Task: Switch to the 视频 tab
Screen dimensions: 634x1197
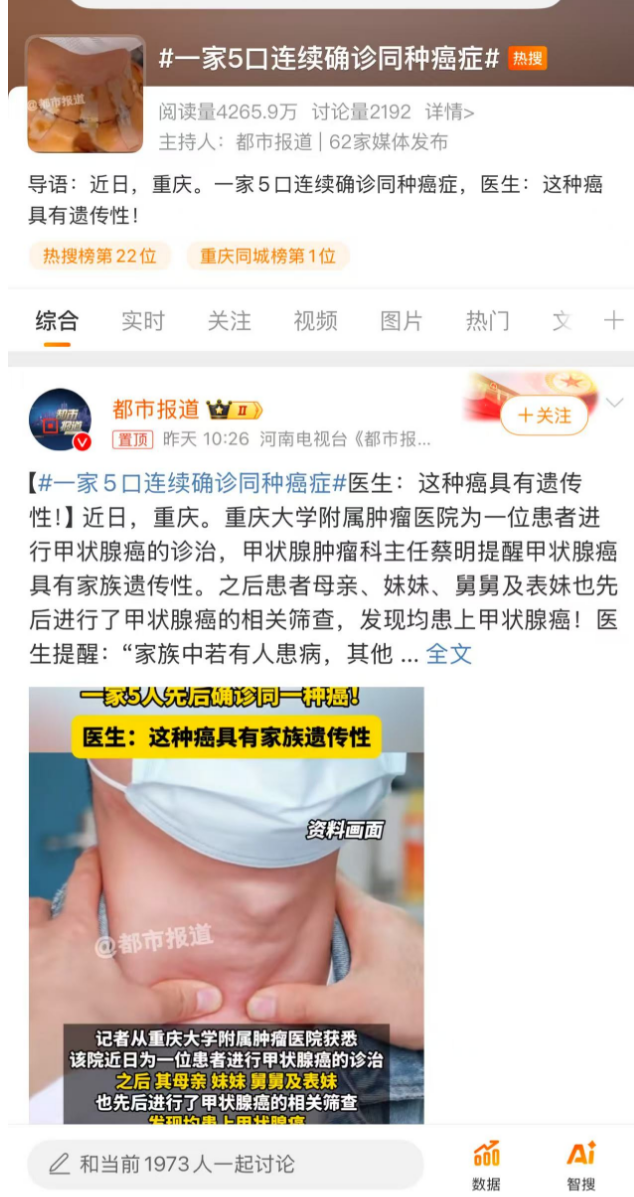Action: coord(315,321)
